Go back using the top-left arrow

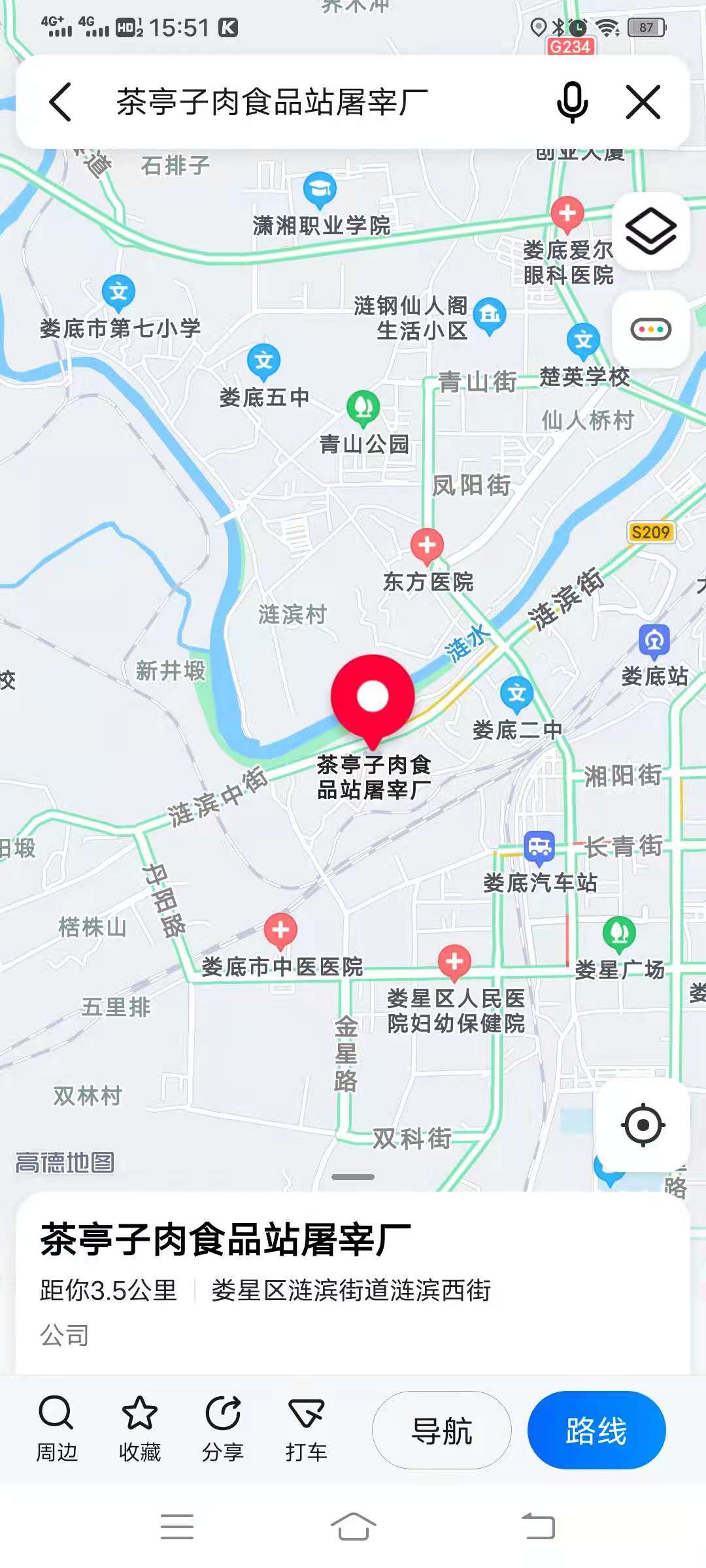[x=60, y=103]
